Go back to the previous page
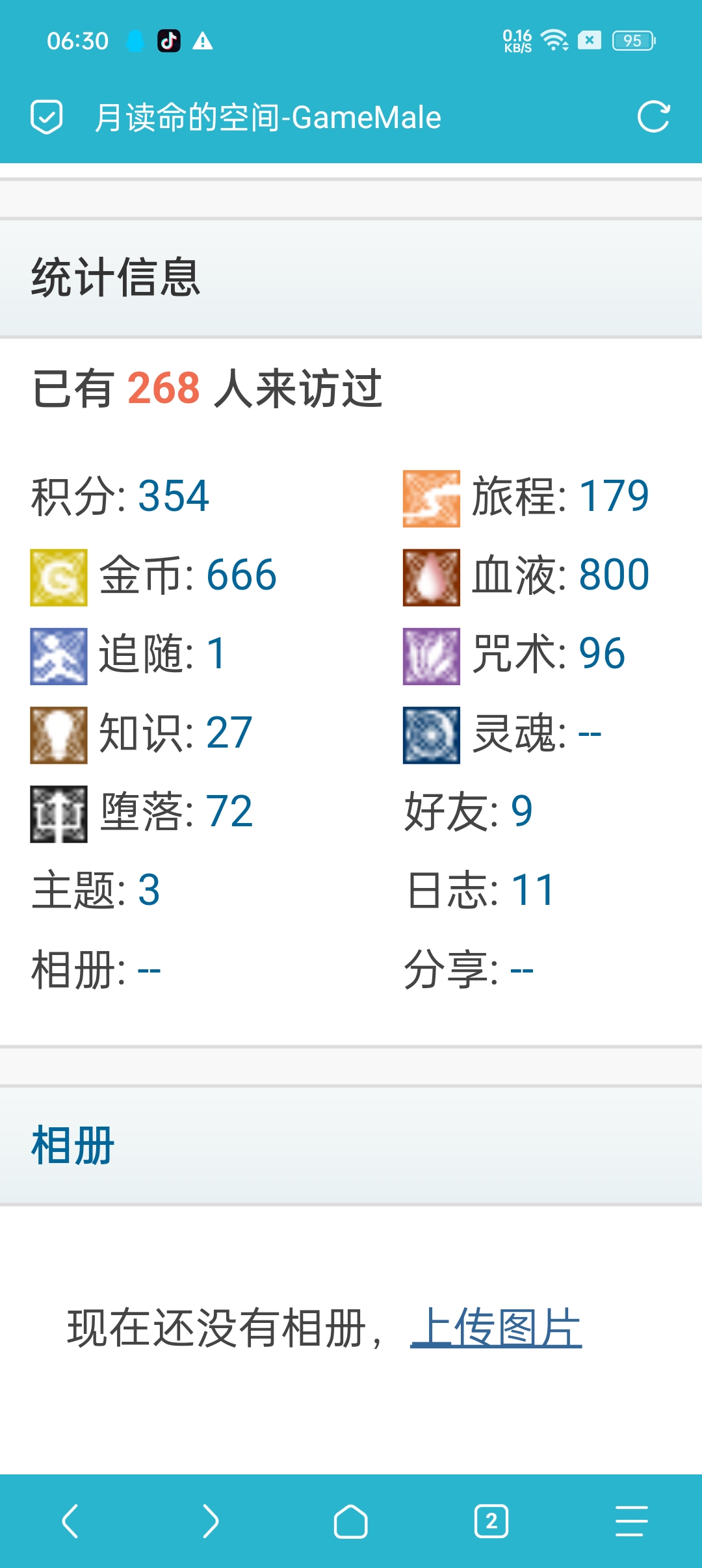 pyautogui.click(x=70, y=1521)
